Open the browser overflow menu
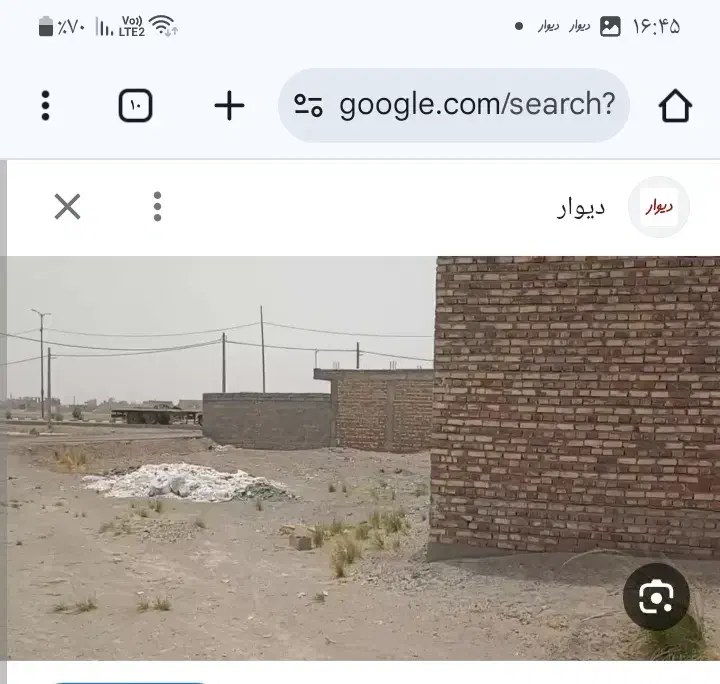The width and height of the screenshot is (720, 684). tap(45, 106)
